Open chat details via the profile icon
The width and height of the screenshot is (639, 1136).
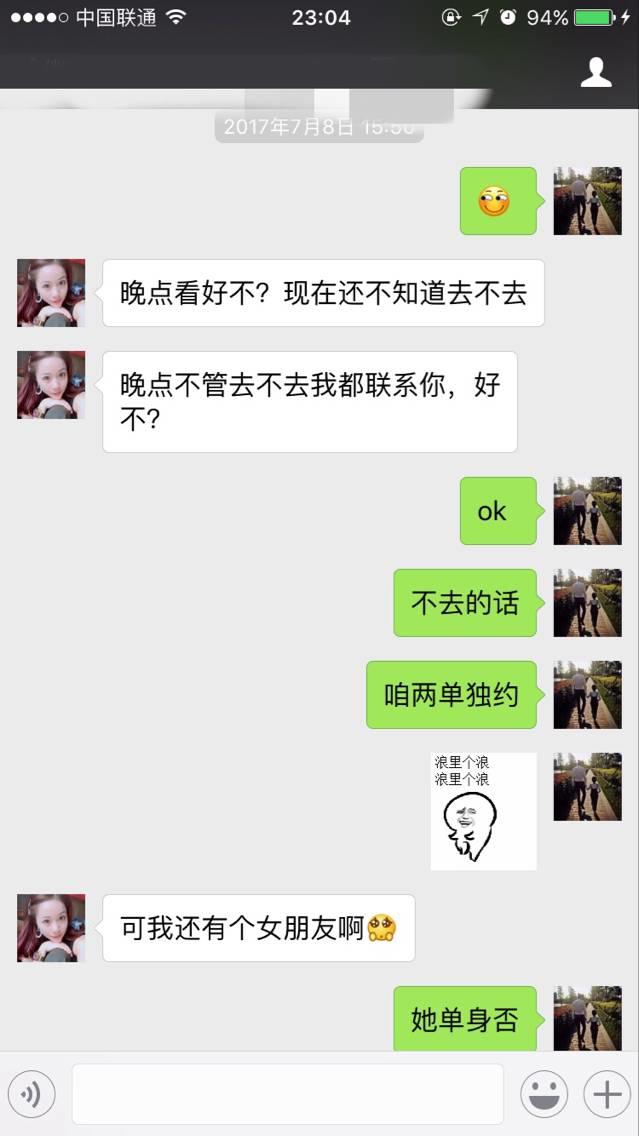(x=596, y=72)
